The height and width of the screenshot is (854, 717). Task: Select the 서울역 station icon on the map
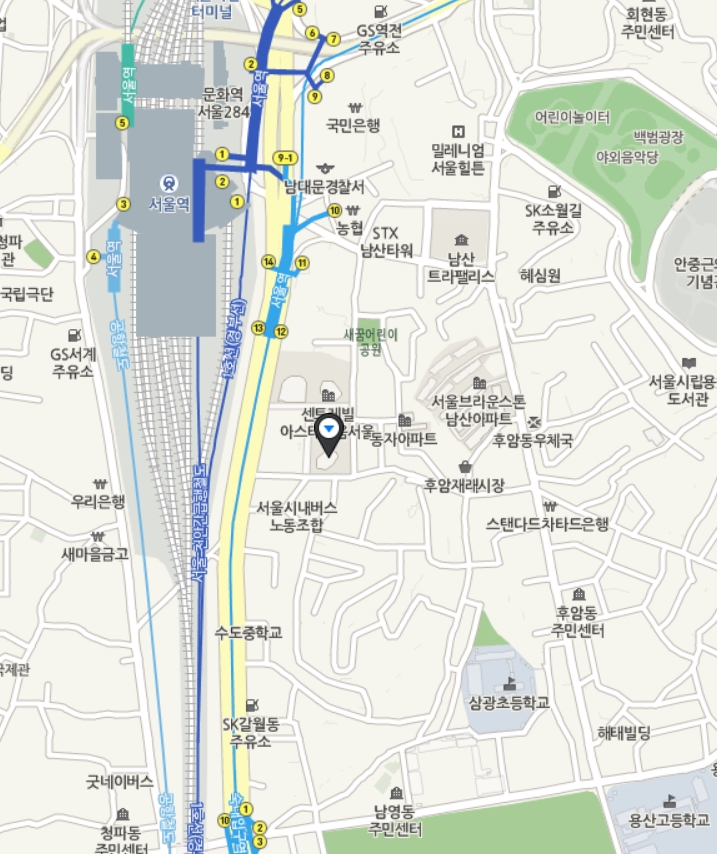[168, 183]
